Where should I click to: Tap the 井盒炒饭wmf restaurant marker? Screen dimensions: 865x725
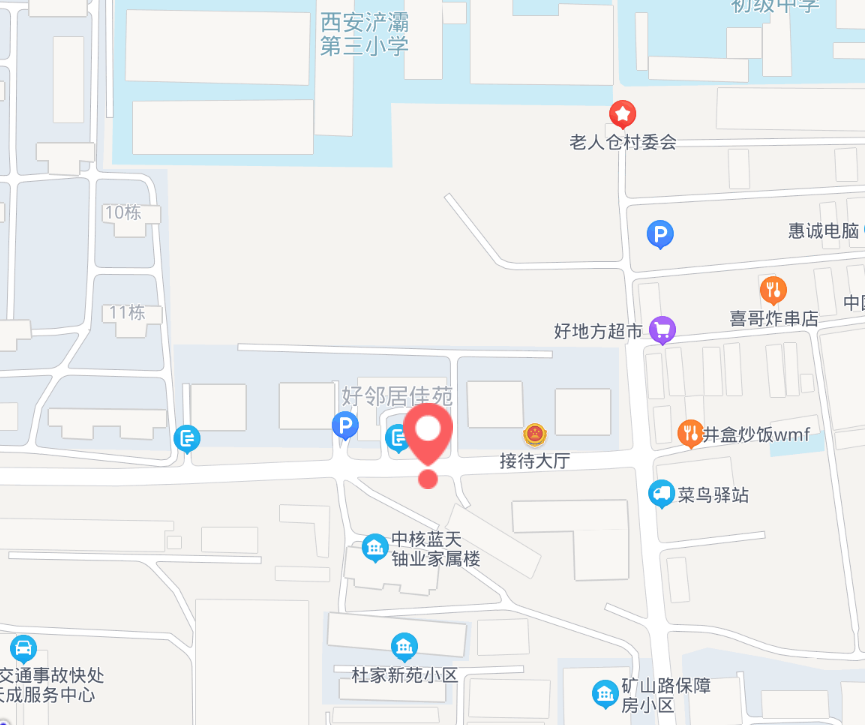click(690, 434)
